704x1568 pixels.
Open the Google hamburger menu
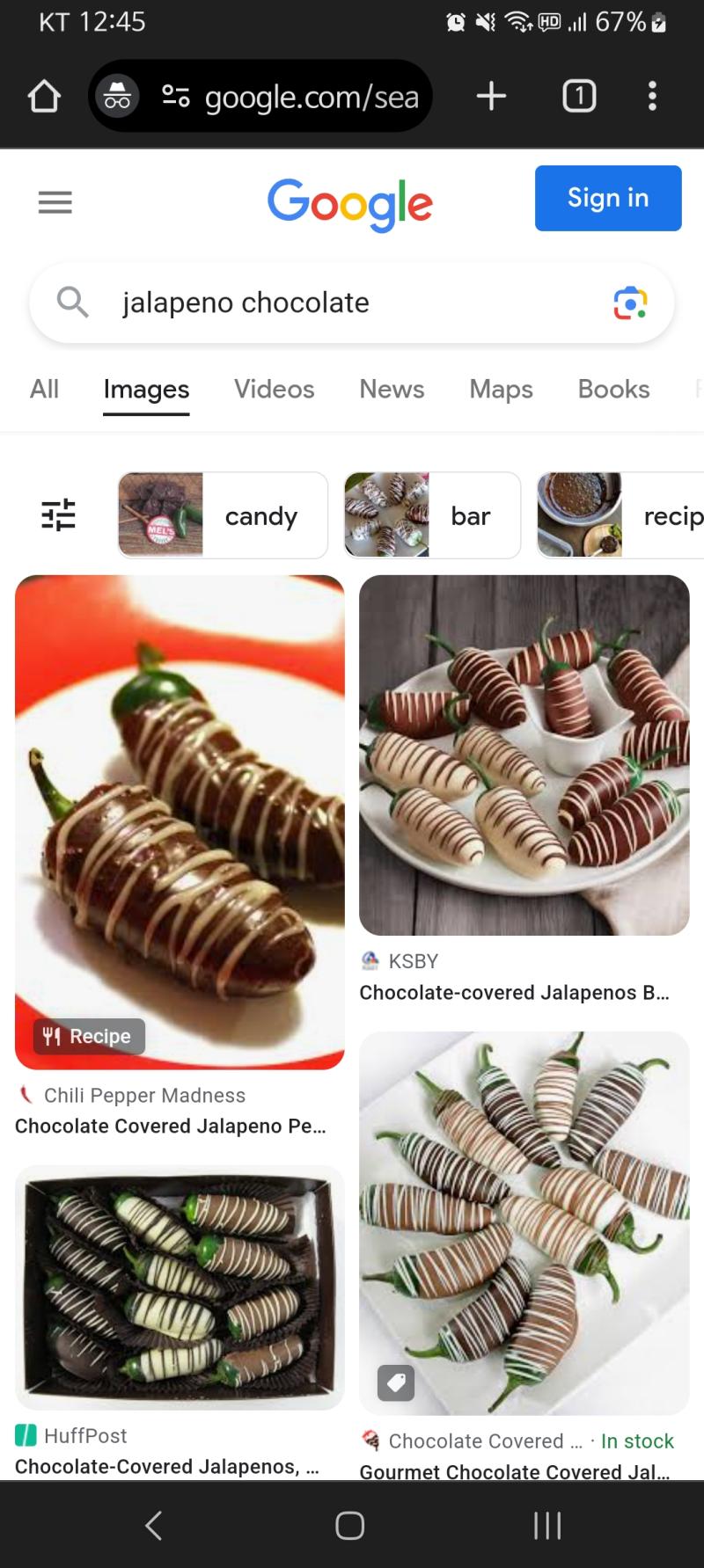[x=55, y=203]
